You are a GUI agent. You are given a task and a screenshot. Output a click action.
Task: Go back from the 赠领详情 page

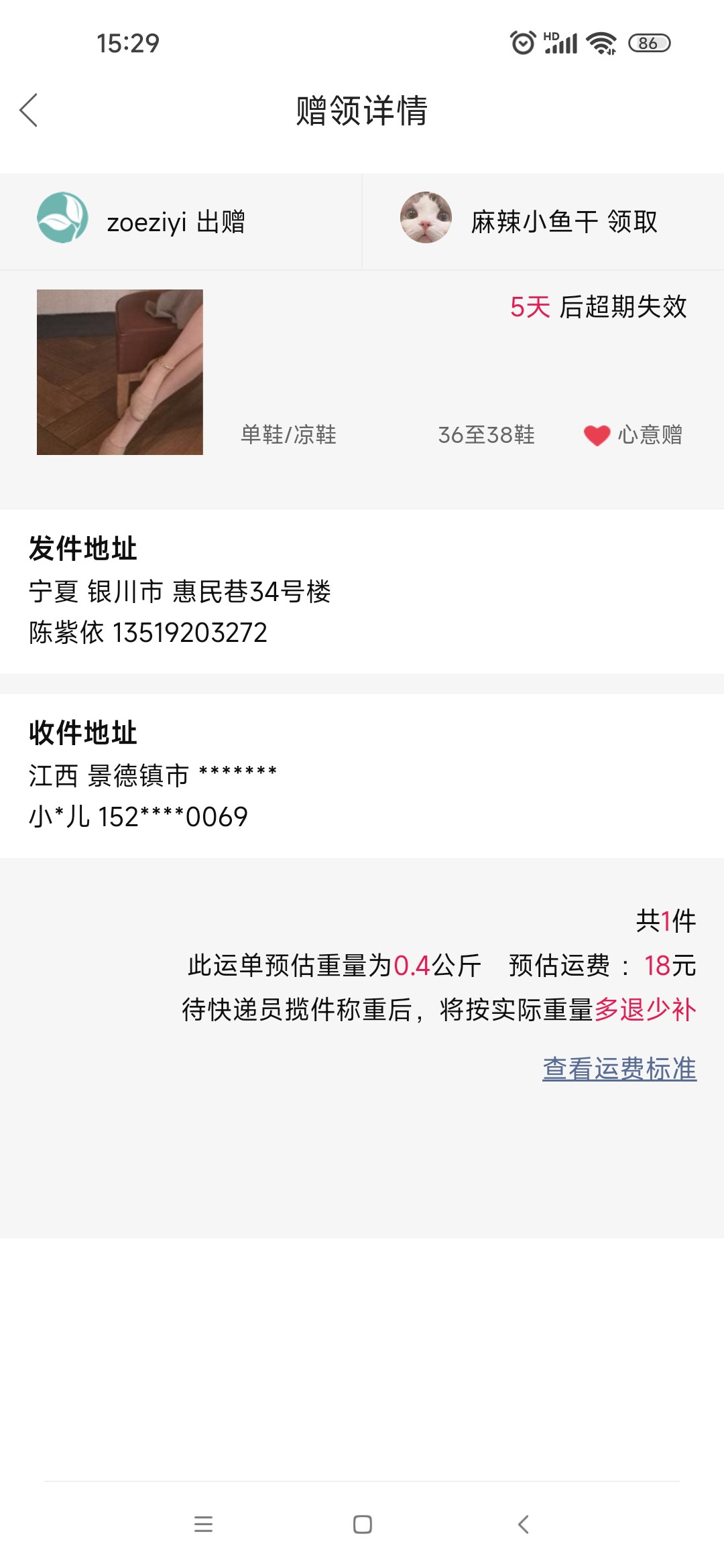coord(29,111)
